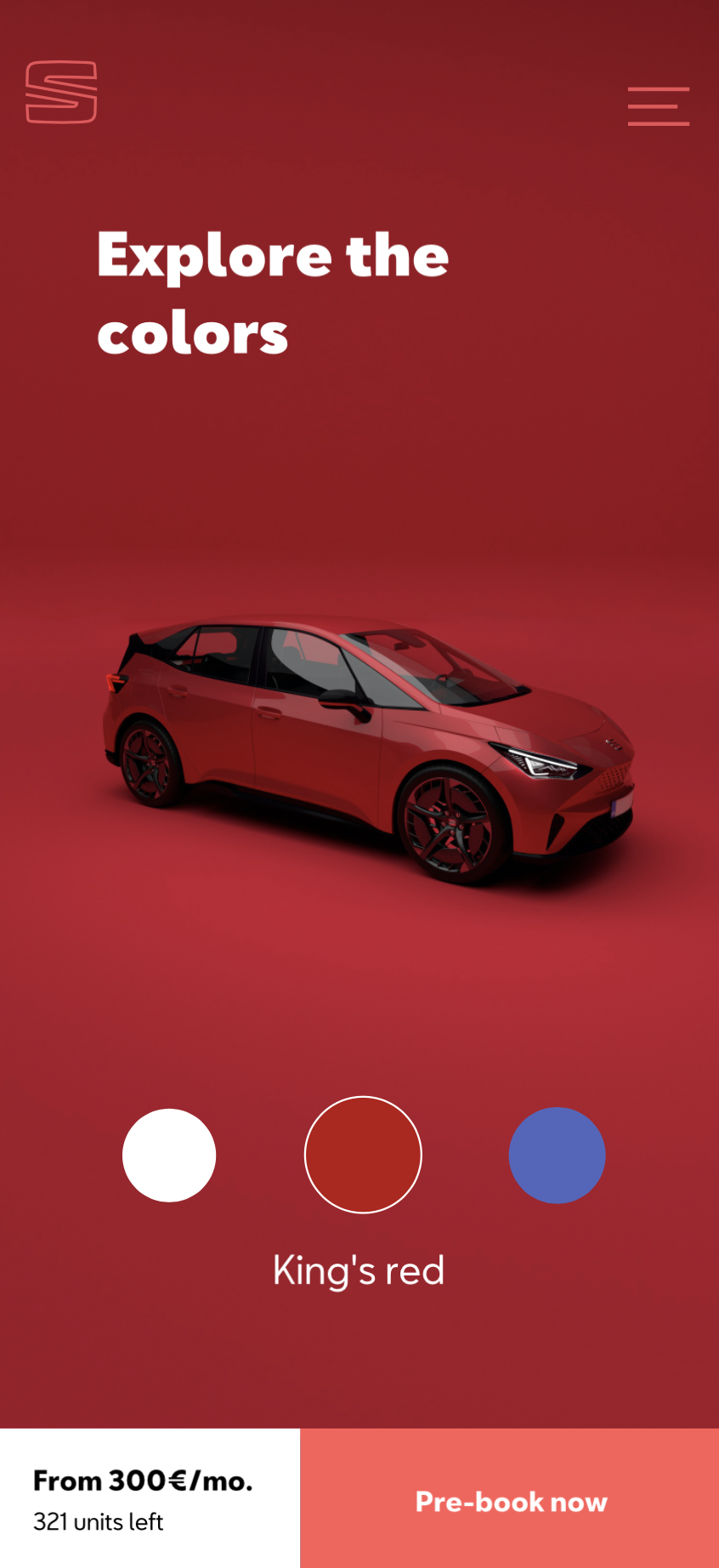Pick the blue car color
This screenshot has height=1568, width=719.
(x=557, y=1155)
